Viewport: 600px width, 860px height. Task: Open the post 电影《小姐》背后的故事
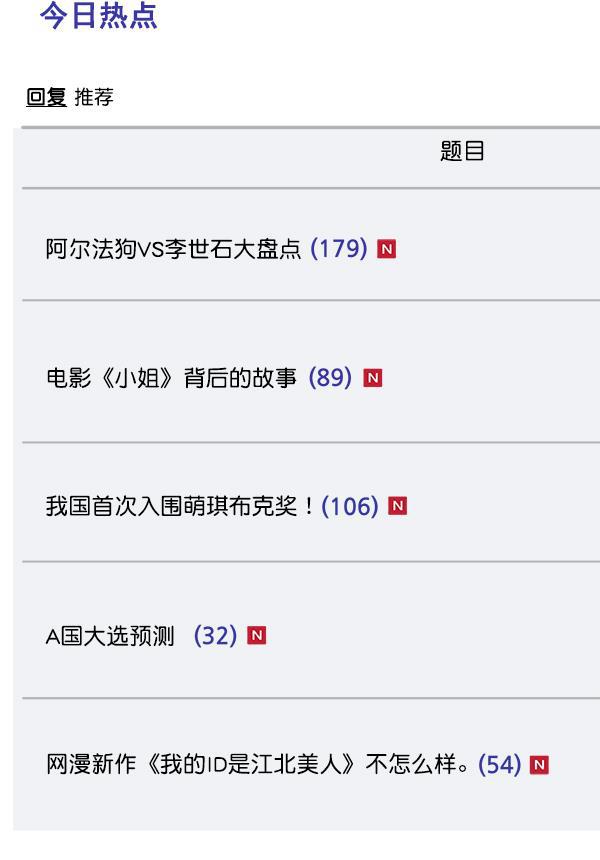(x=172, y=378)
